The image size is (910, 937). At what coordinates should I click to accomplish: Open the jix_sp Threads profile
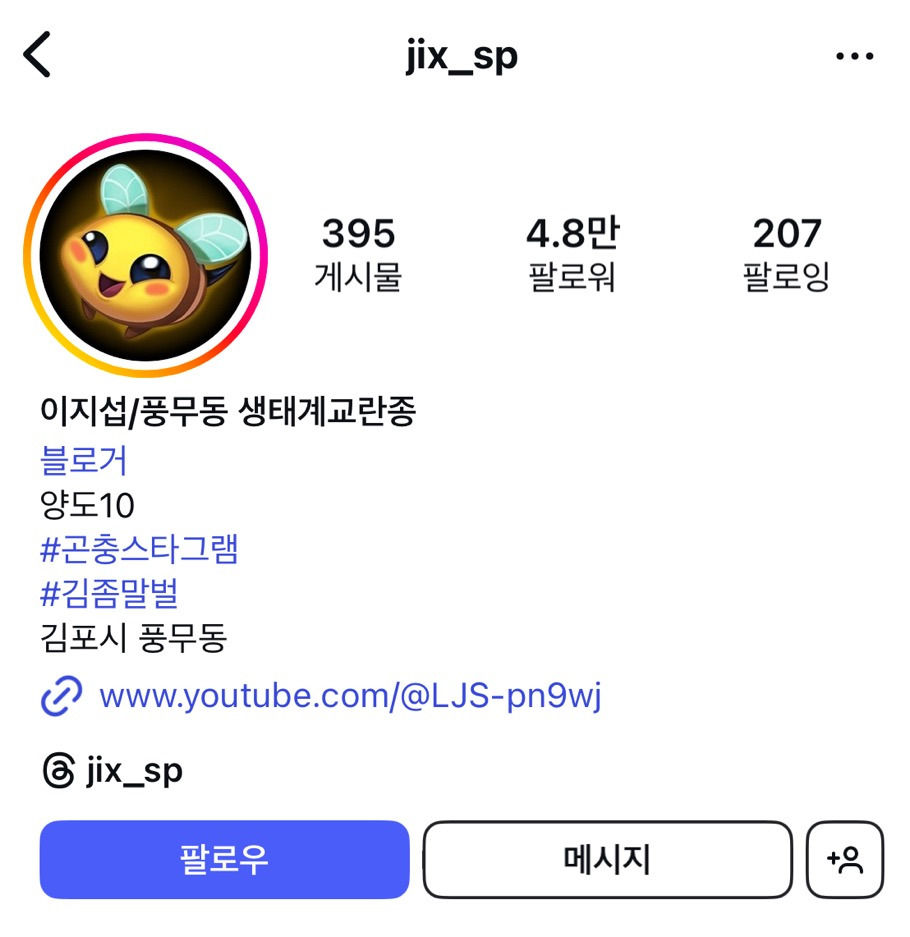coord(113,771)
